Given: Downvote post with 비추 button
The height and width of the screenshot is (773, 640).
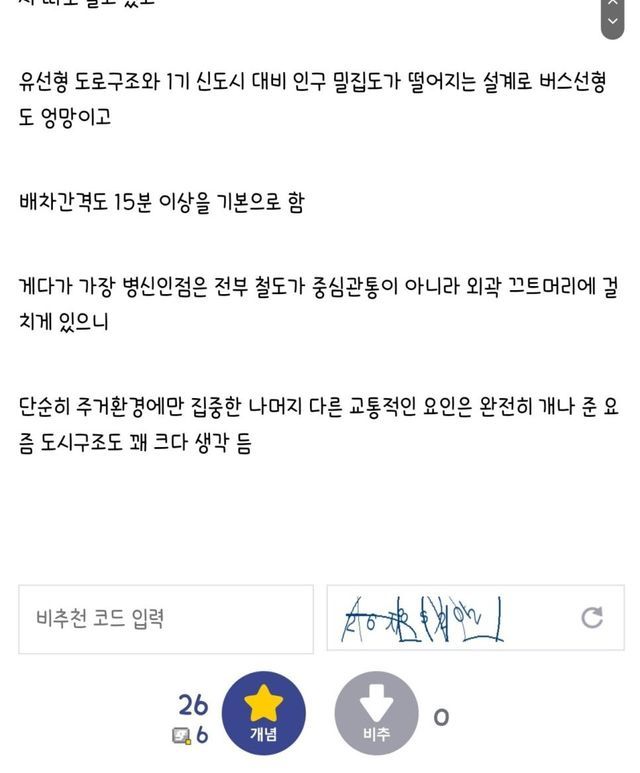Looking at the screenshot, I should coord(376,713).
